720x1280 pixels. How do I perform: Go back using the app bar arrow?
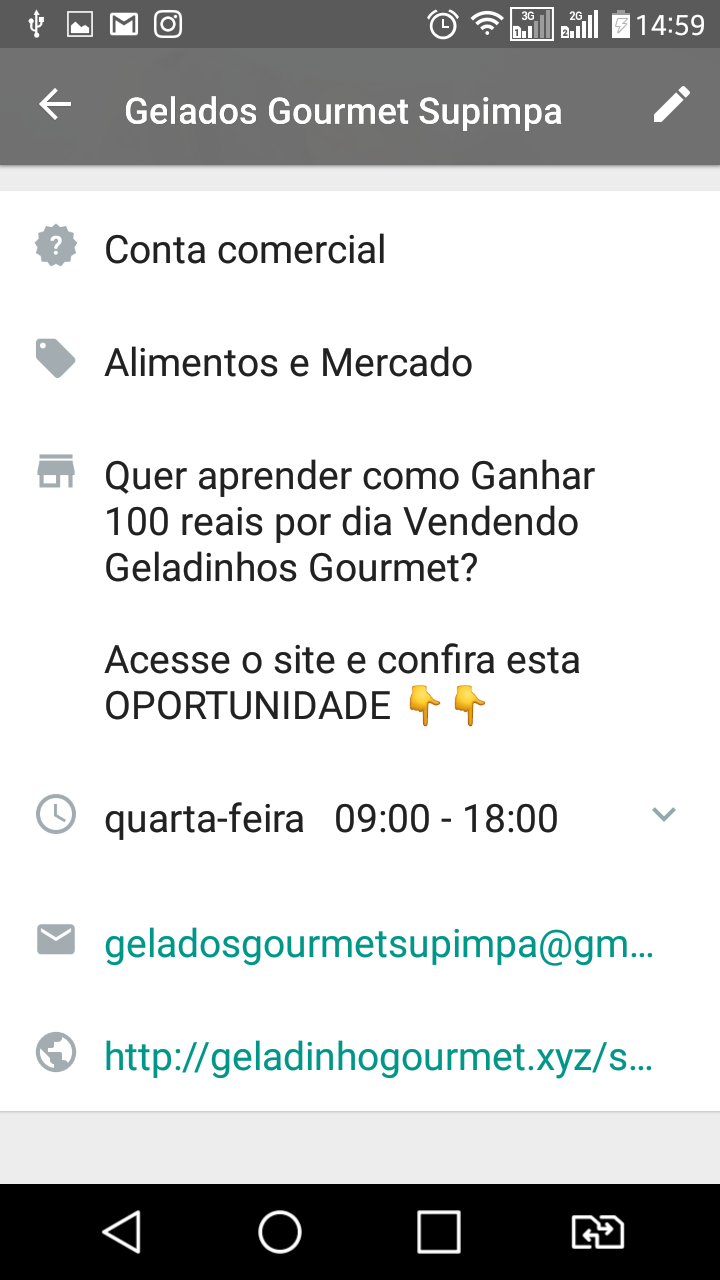[55, 105]
